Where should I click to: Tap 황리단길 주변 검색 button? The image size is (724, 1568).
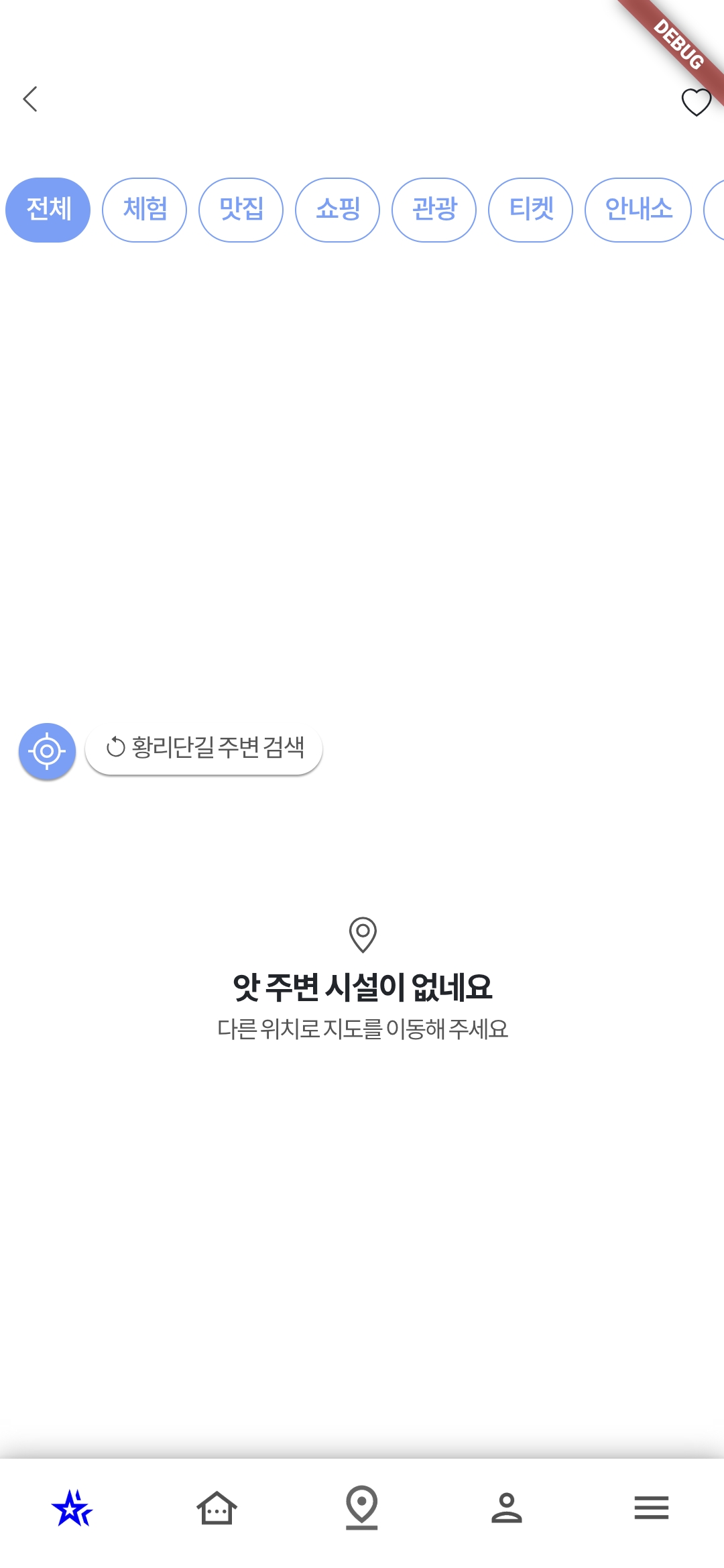click(x=204, y=748)
